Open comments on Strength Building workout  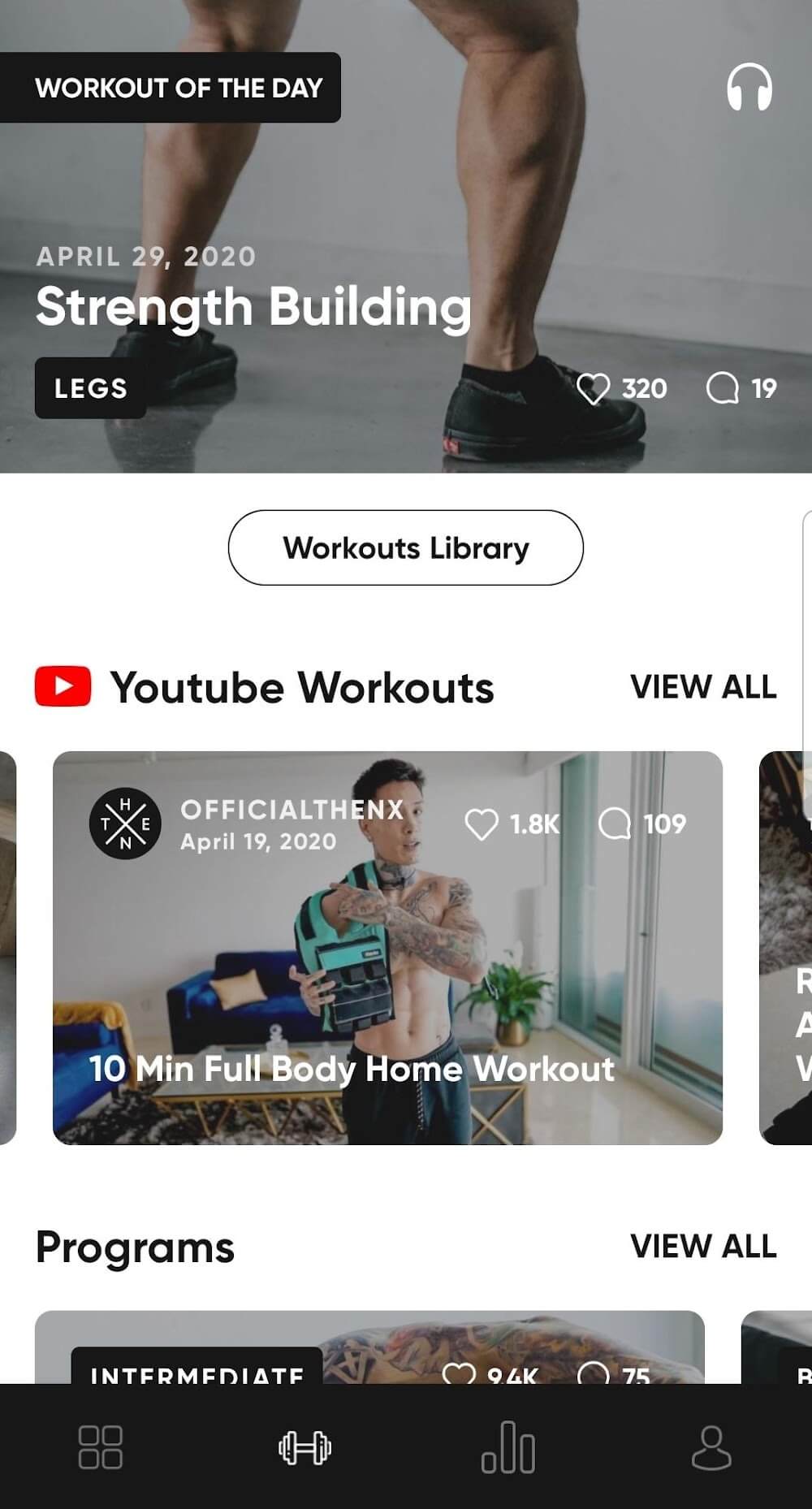click(723, 388)
